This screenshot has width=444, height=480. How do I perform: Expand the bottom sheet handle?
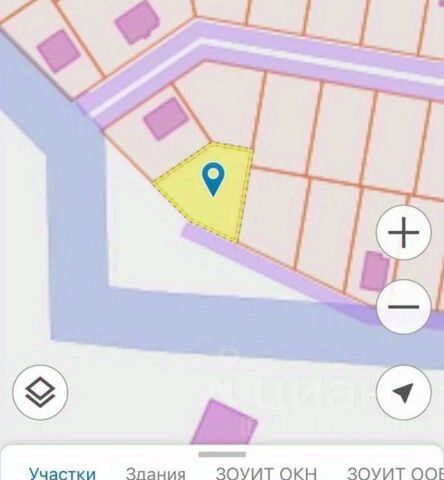click(222, 454)
